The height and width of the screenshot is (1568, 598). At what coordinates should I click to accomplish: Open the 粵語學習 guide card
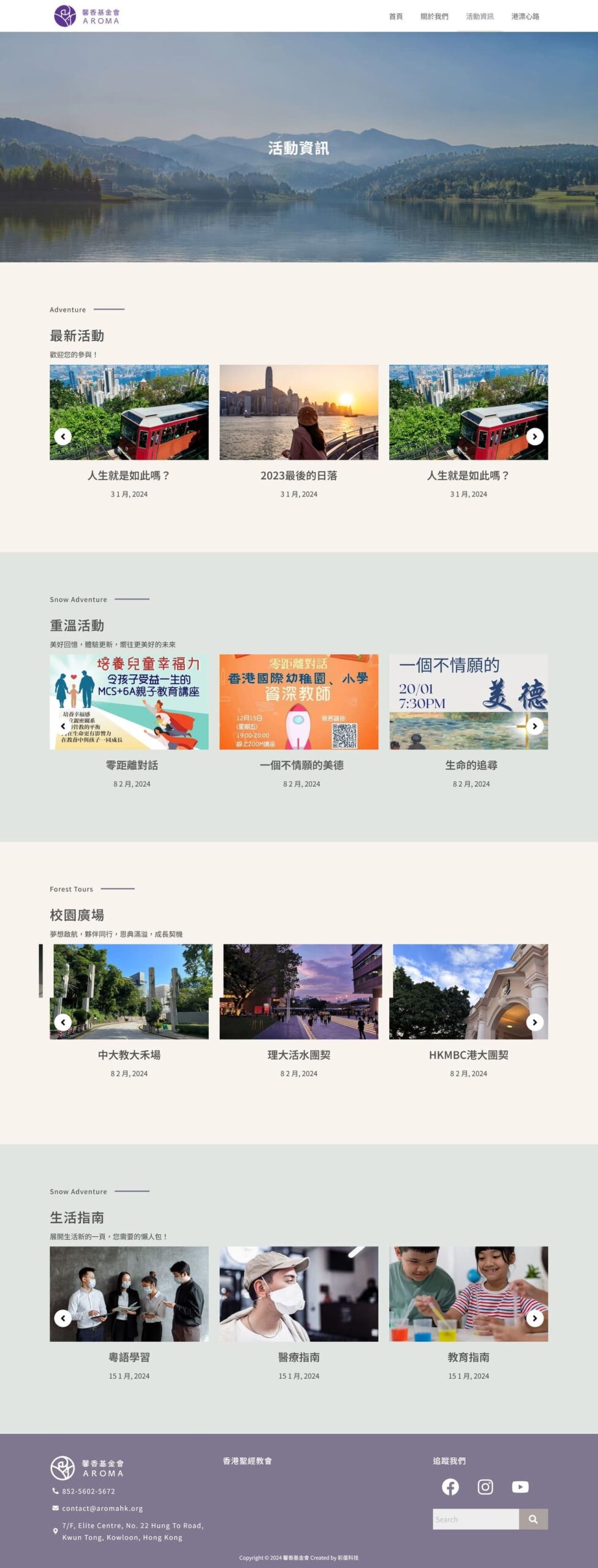tap(129, 1357)
